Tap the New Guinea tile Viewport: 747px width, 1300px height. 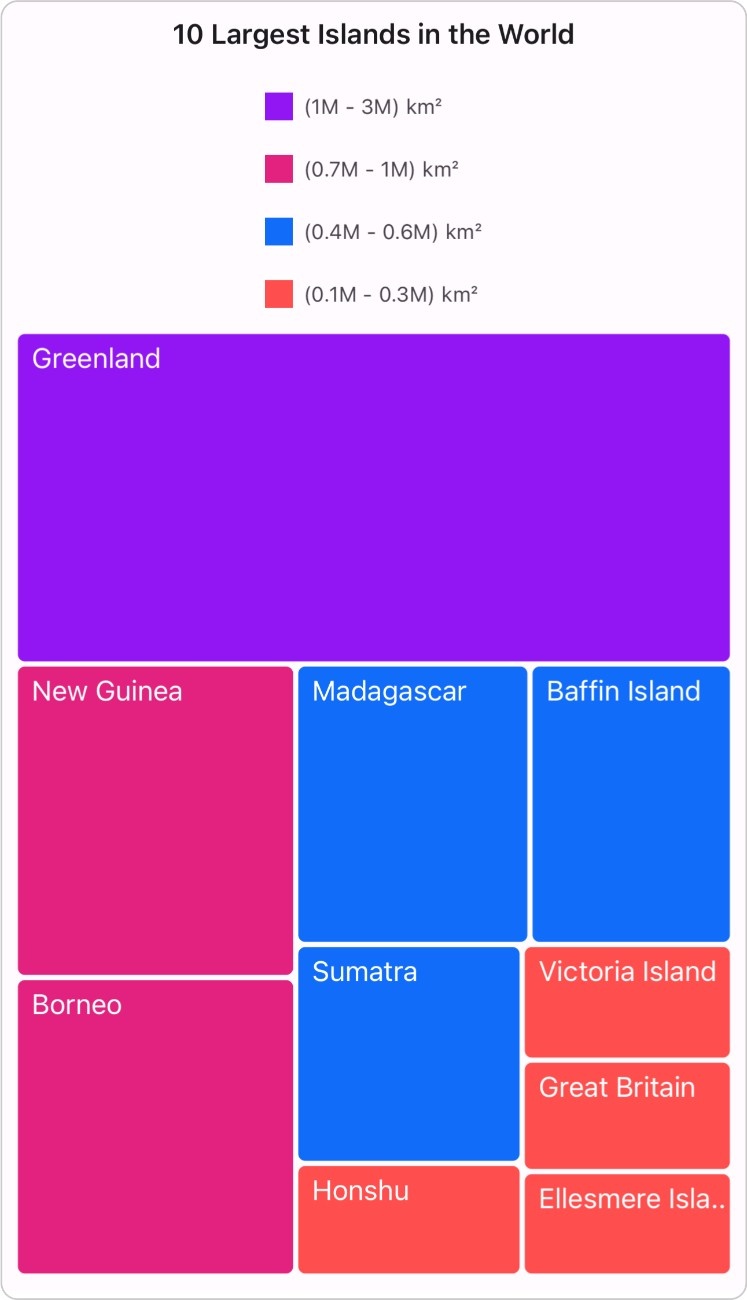click(x=155, y=820)
